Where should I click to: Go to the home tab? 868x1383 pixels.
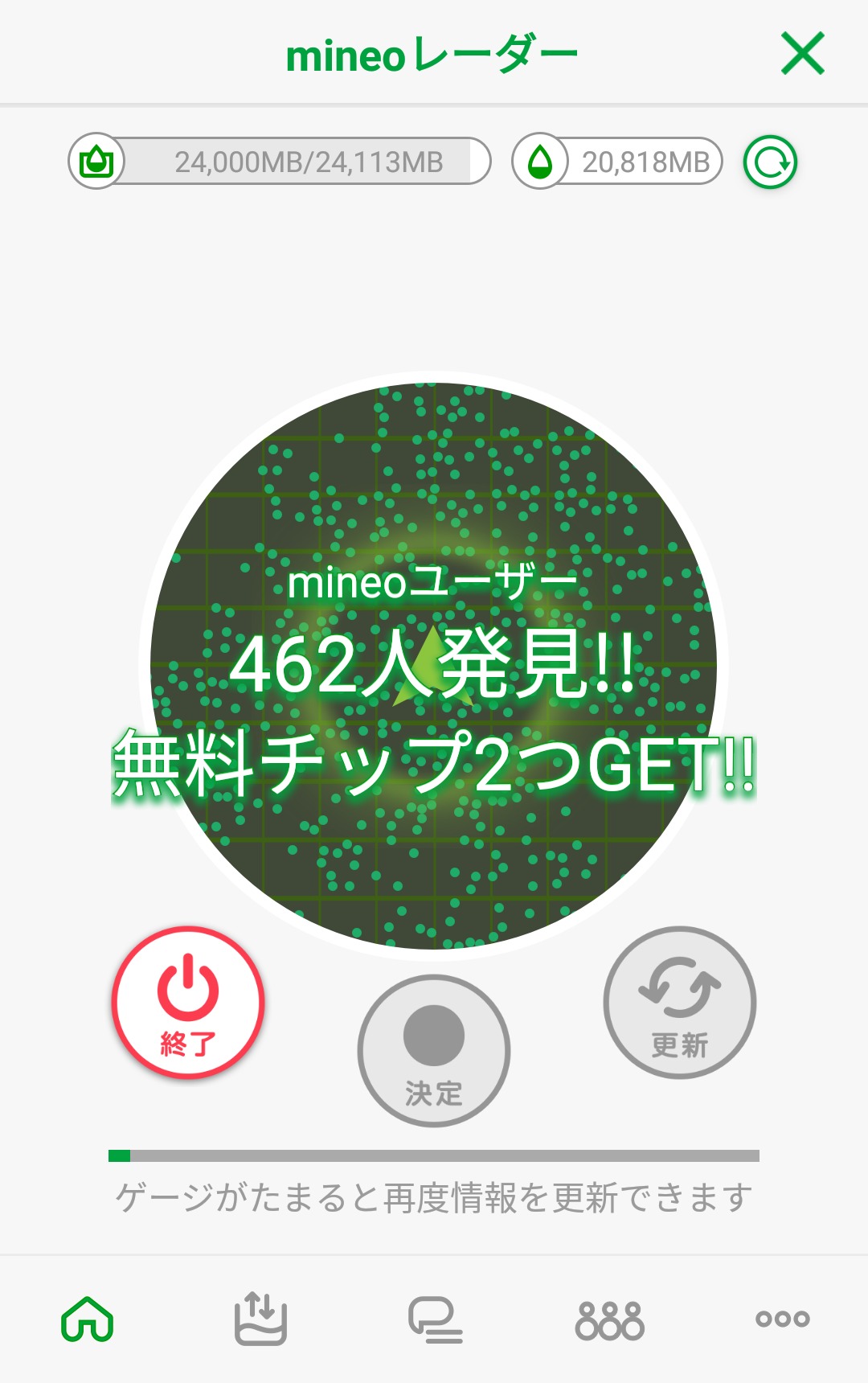pos(87,1319)
